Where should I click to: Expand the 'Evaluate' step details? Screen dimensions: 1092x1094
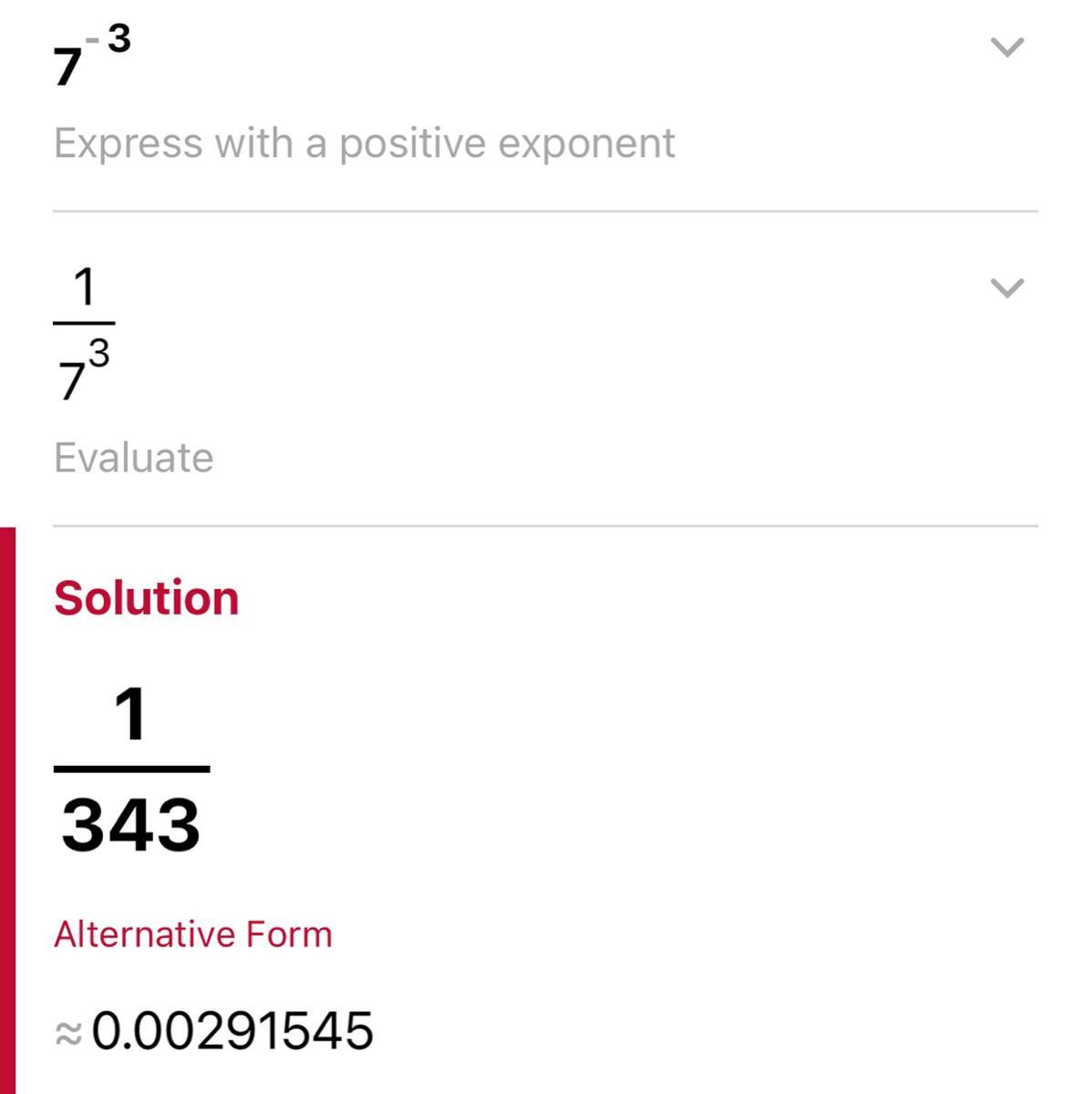(1006, 288)
